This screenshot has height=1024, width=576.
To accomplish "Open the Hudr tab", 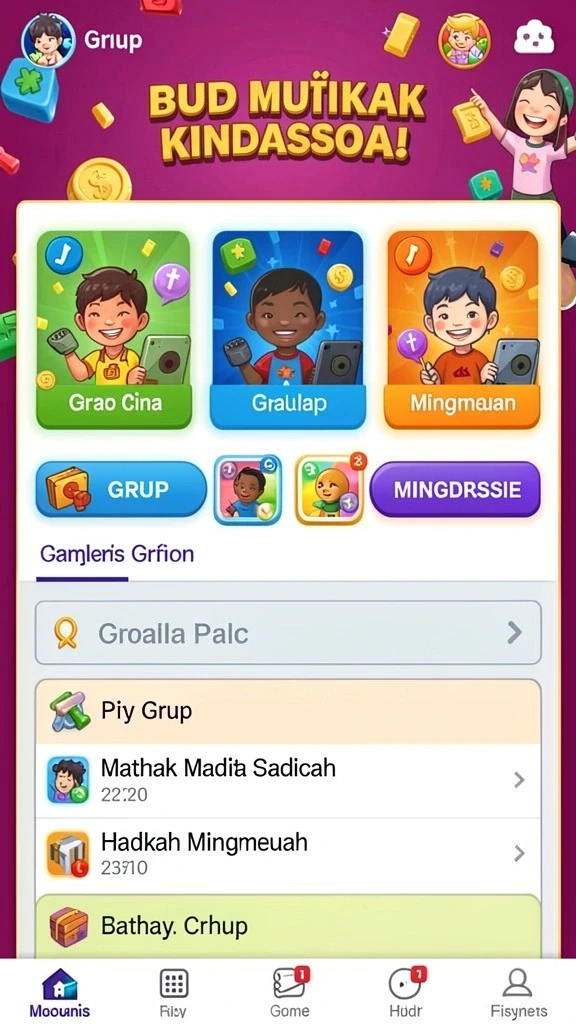I will [x=405, y=992].
